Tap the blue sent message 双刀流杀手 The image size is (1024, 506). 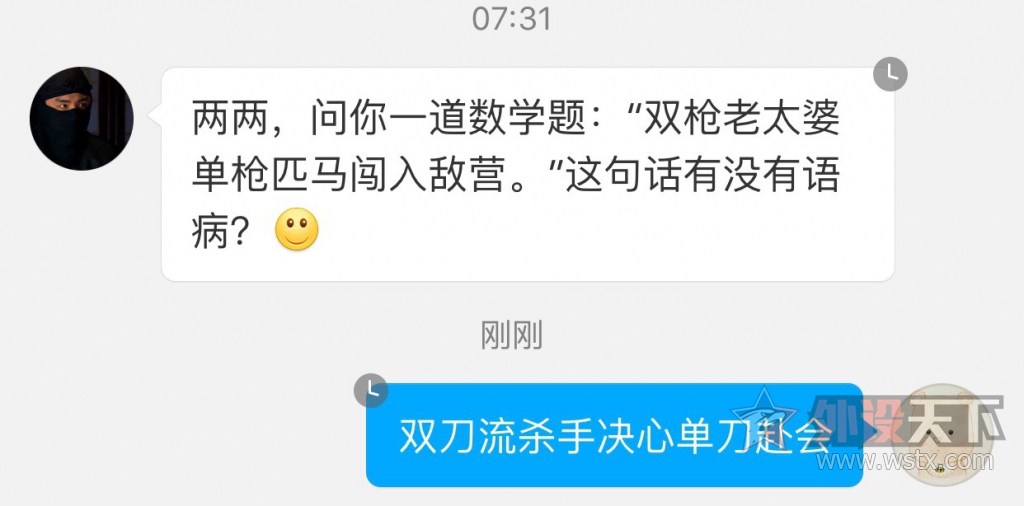[x=614, y=436]
